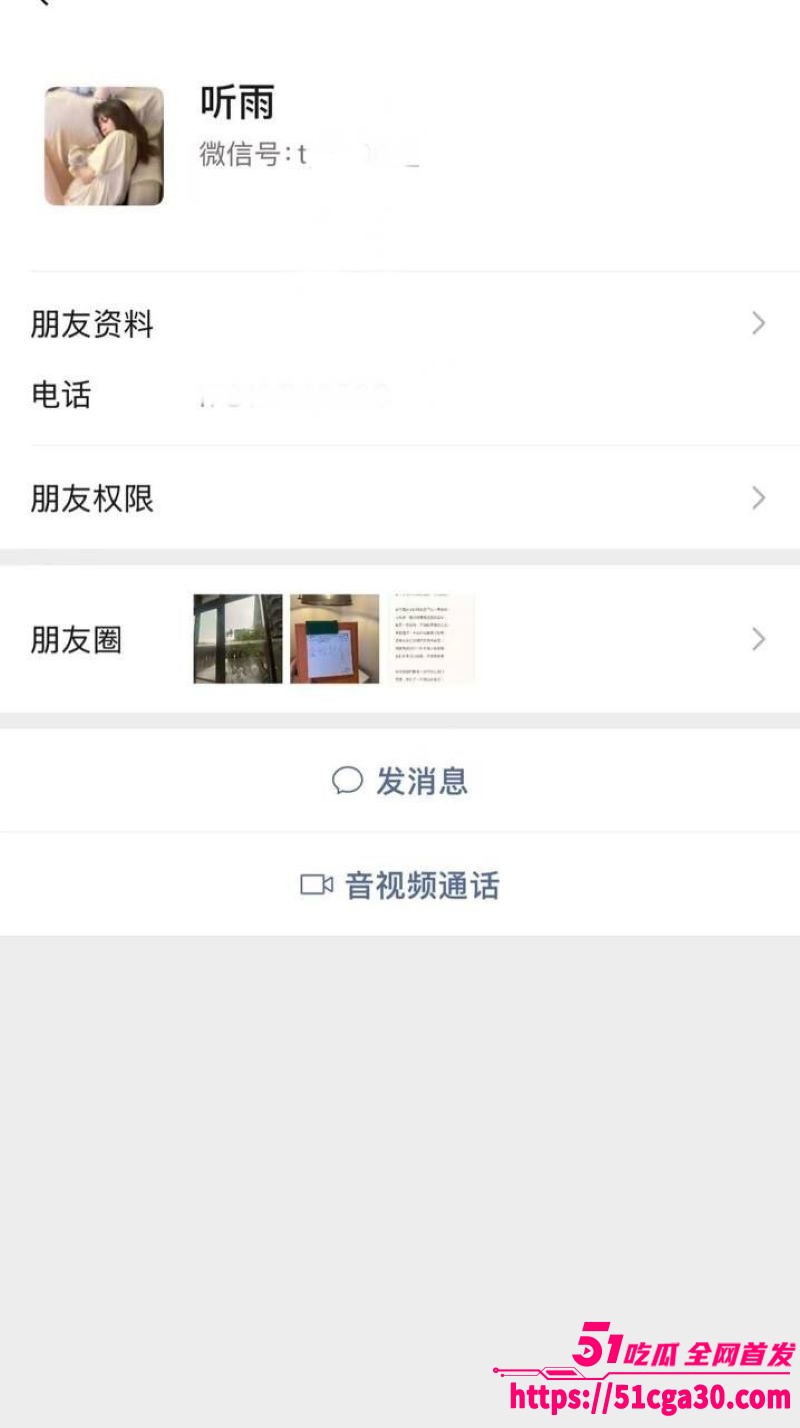Tap the video camera icon beside 音视频通话
Viewport: 800px width, 1428px height.
pos(315,884)
